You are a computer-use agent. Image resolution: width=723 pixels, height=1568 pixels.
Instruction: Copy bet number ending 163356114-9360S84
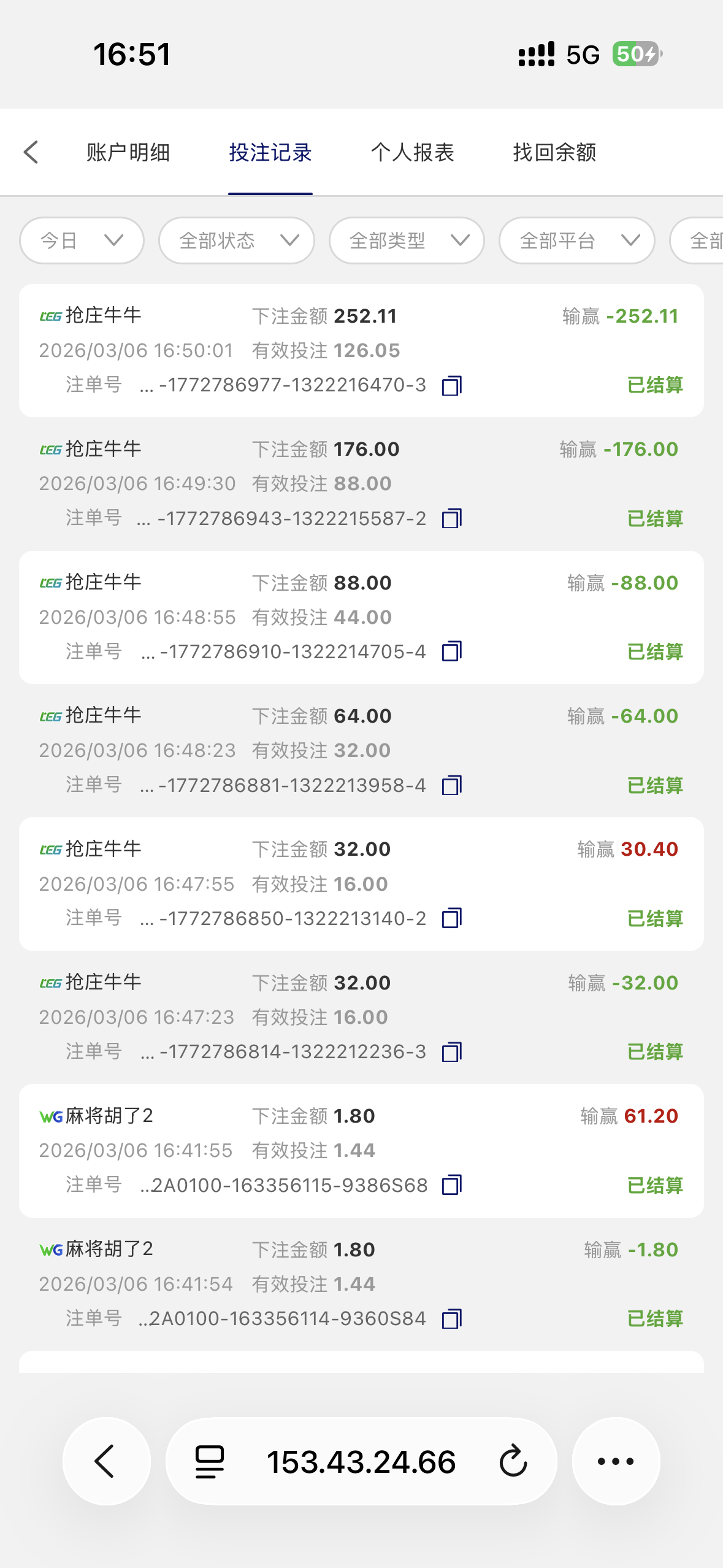(x=452, y=1318)
